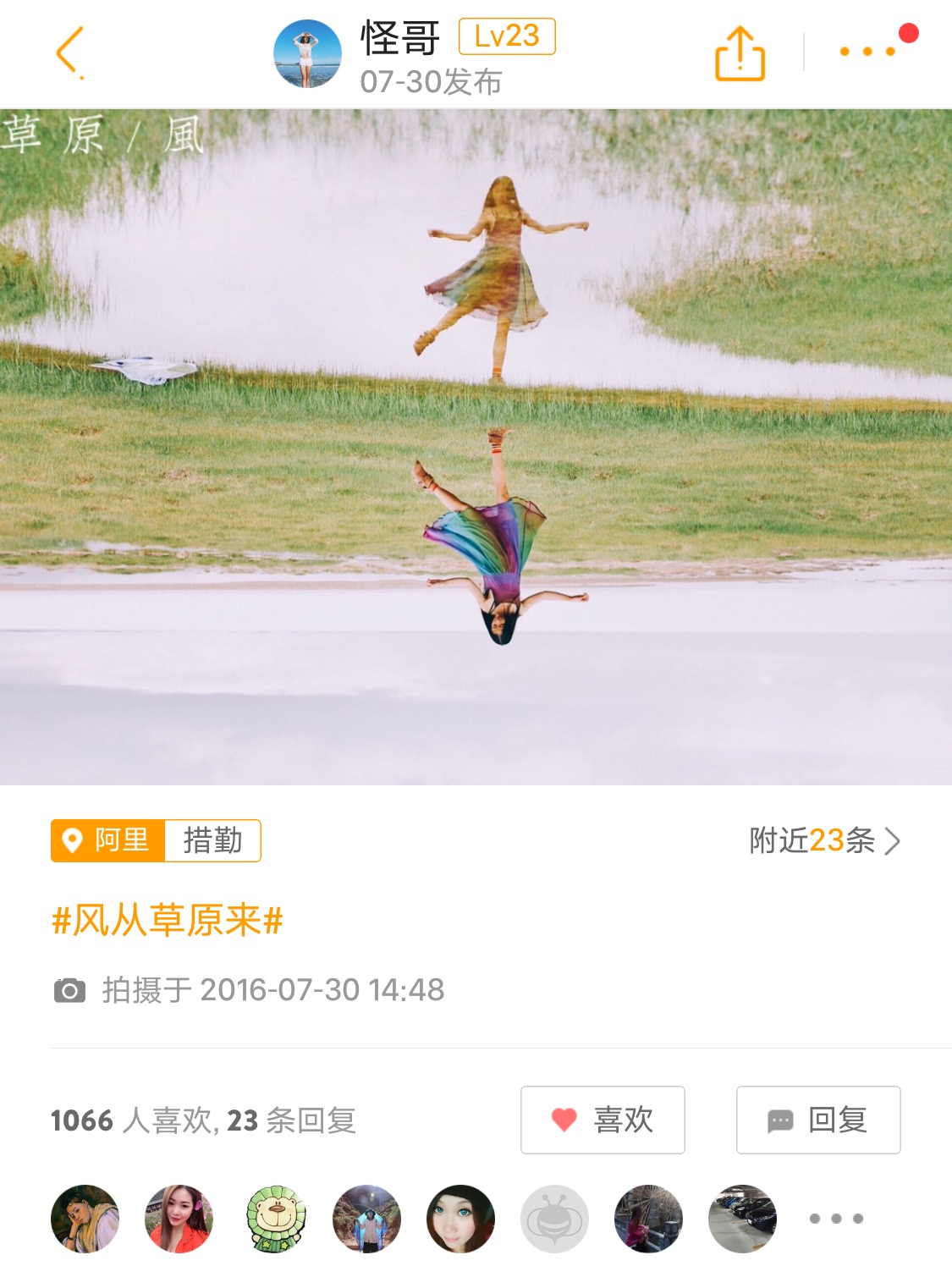This screenshot has height=1288, width=952.
Task: Show more people who liked
Action: click(835, 1219)
